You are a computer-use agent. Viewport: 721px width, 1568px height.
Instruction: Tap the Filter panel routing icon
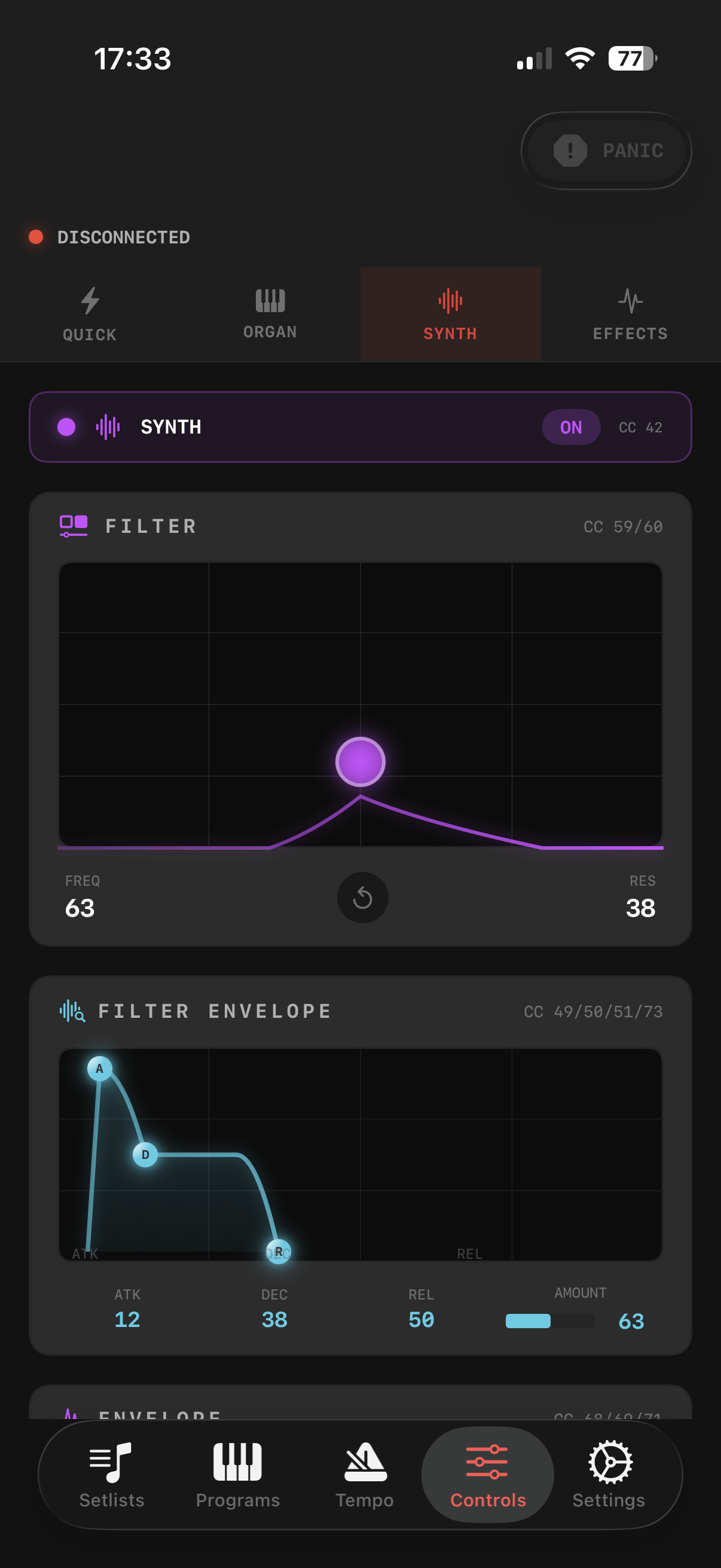coord(72,524)
